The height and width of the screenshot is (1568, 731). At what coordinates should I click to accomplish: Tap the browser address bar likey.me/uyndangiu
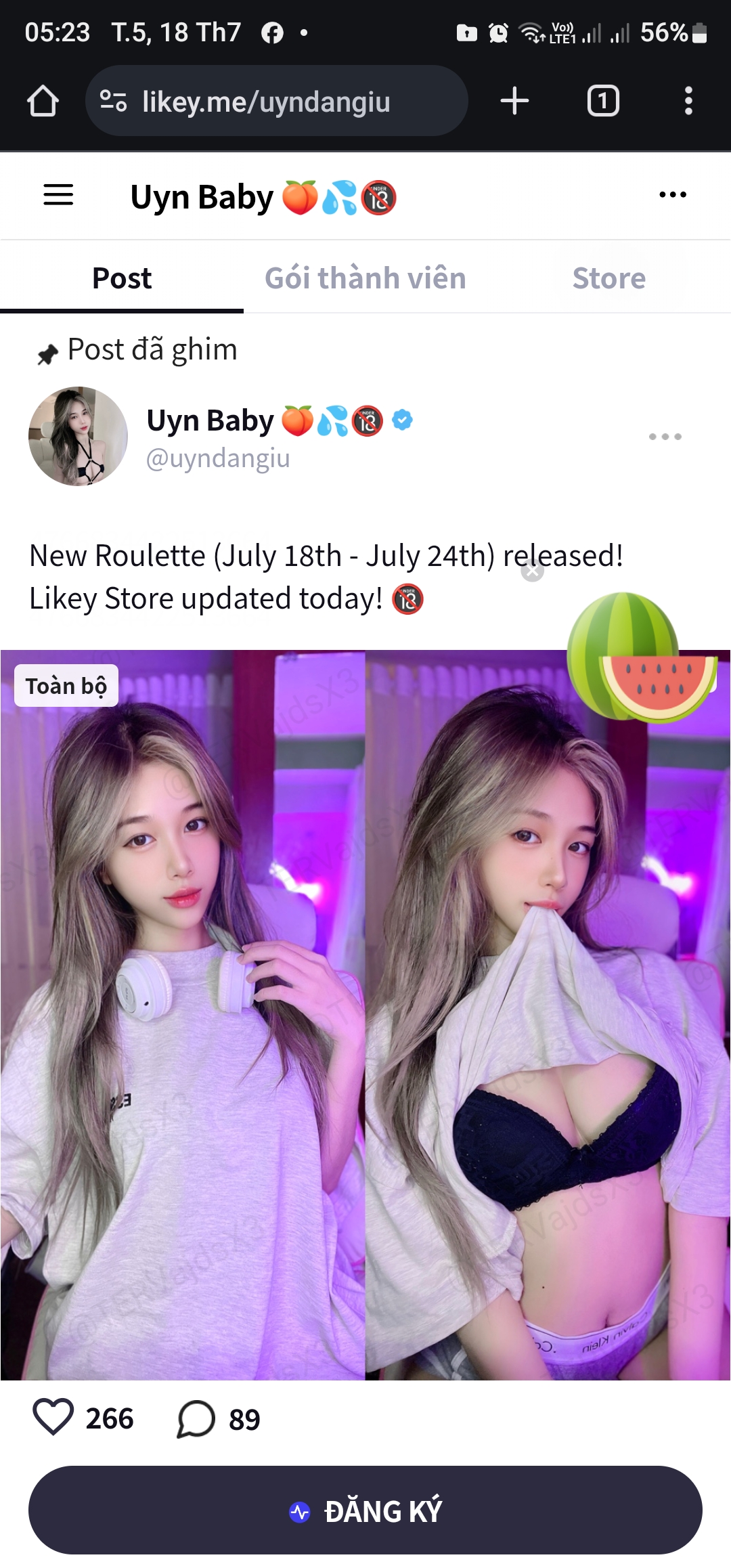(276, 102)
